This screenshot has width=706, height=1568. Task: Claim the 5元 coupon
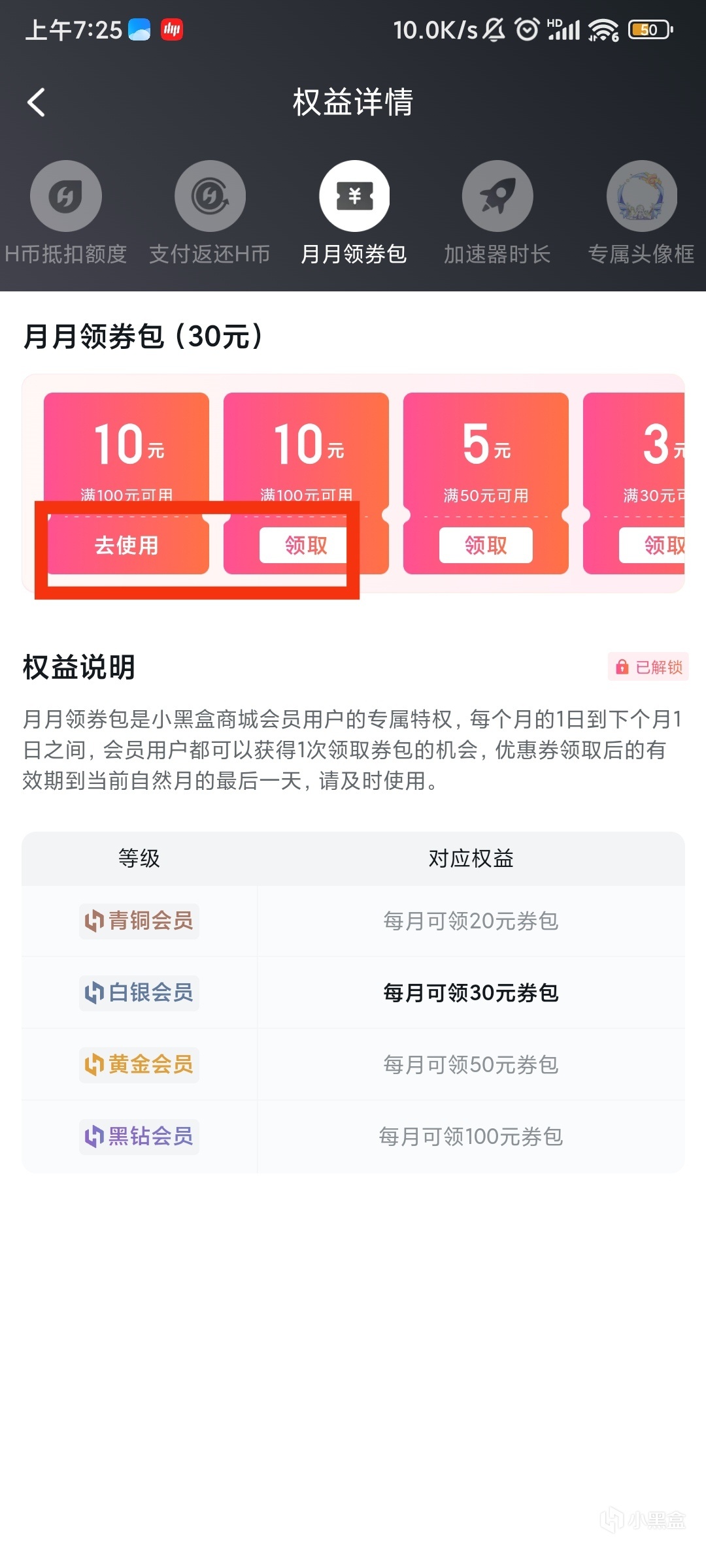click(486, 545)
